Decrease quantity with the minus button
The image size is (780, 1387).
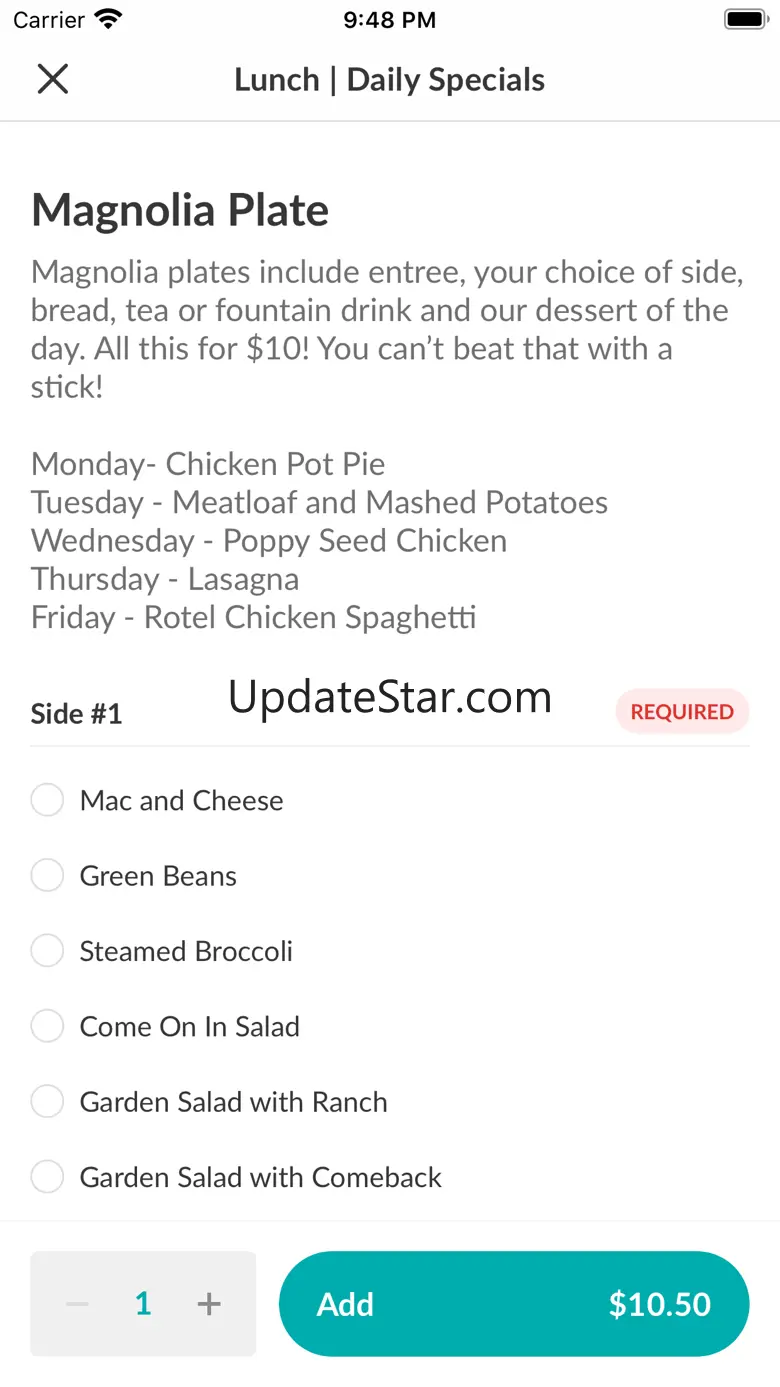click(77, 1304)
